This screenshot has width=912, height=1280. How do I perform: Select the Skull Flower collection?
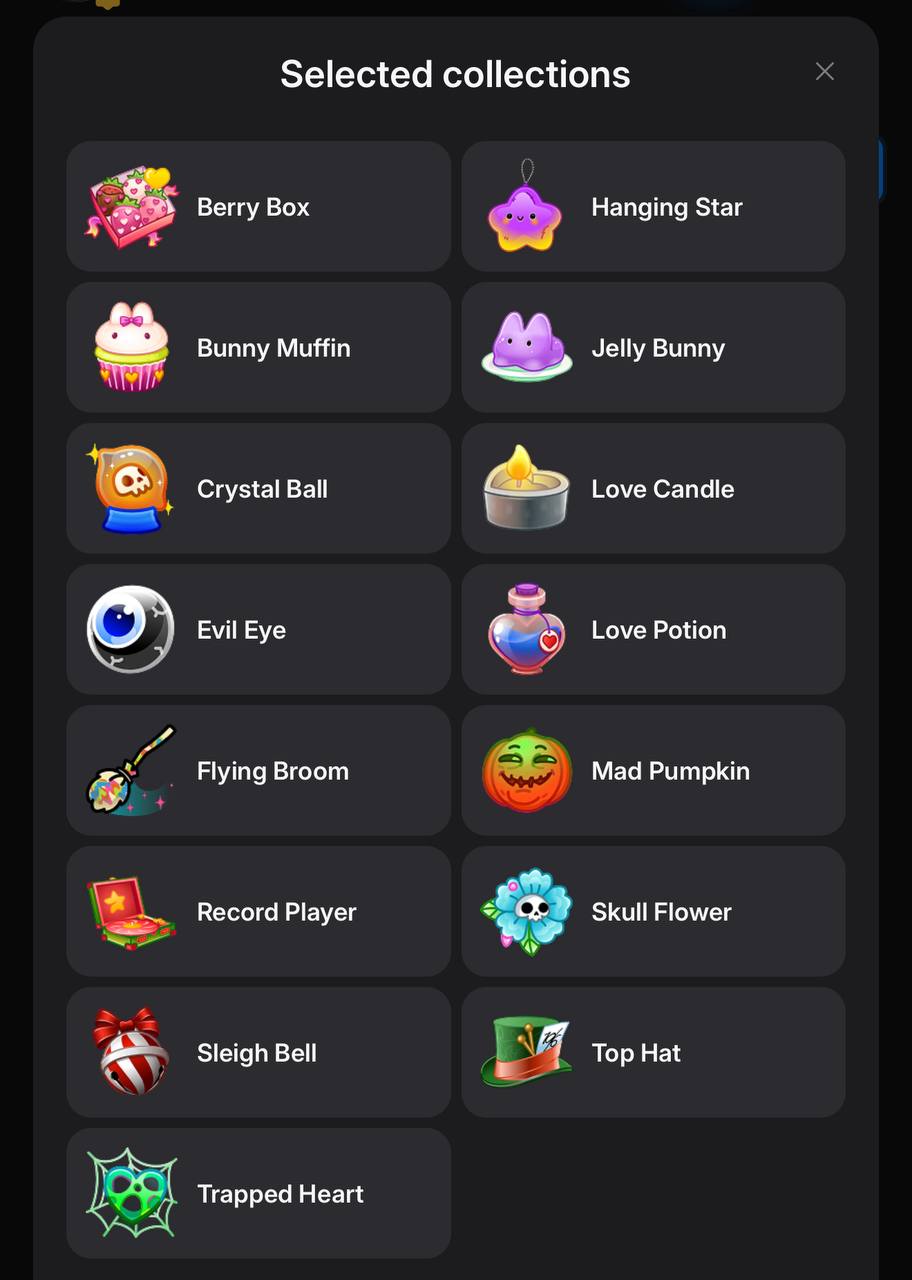[x=653, y=912]
